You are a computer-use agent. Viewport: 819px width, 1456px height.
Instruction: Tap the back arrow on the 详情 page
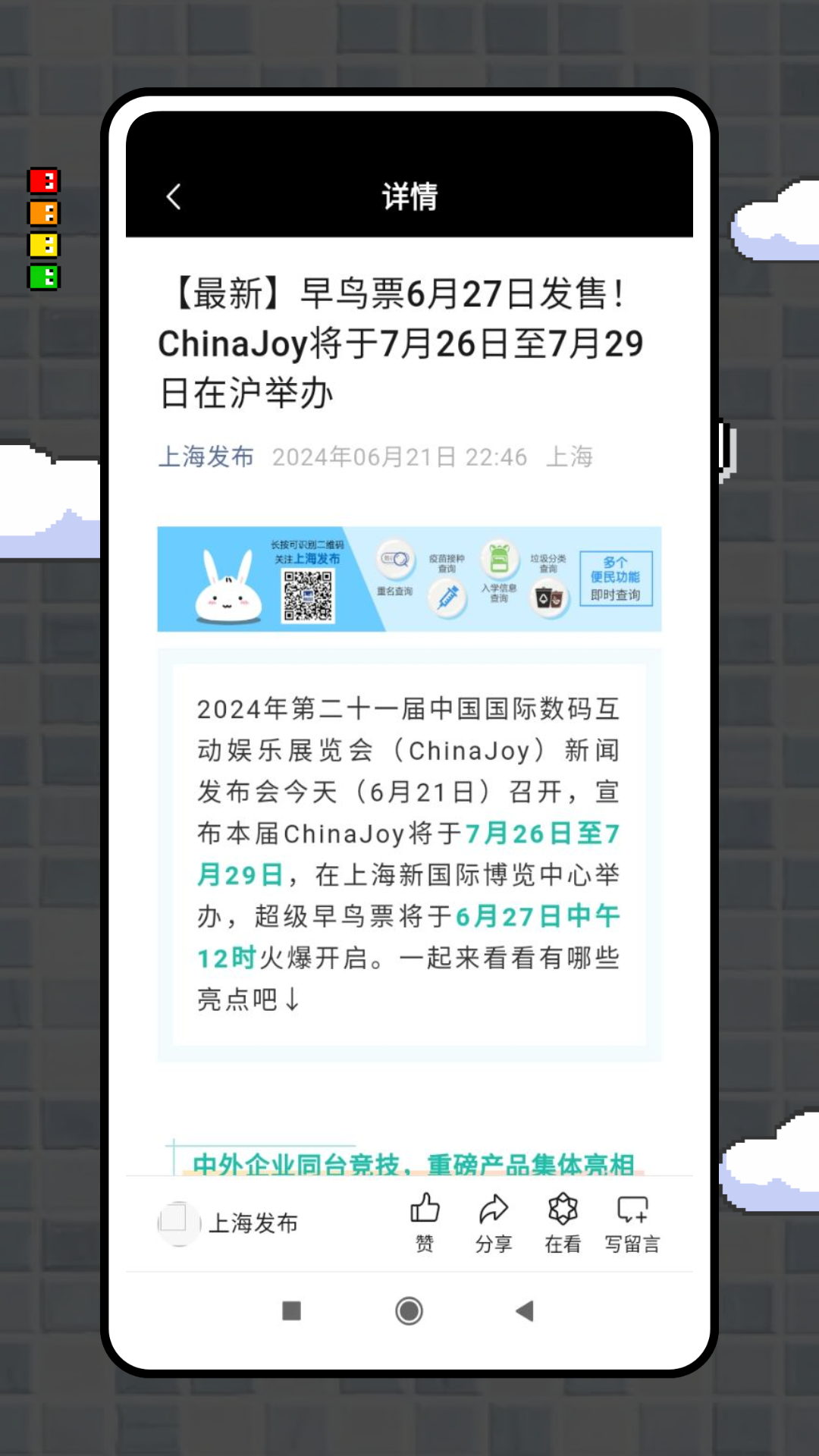pos(173,196)
